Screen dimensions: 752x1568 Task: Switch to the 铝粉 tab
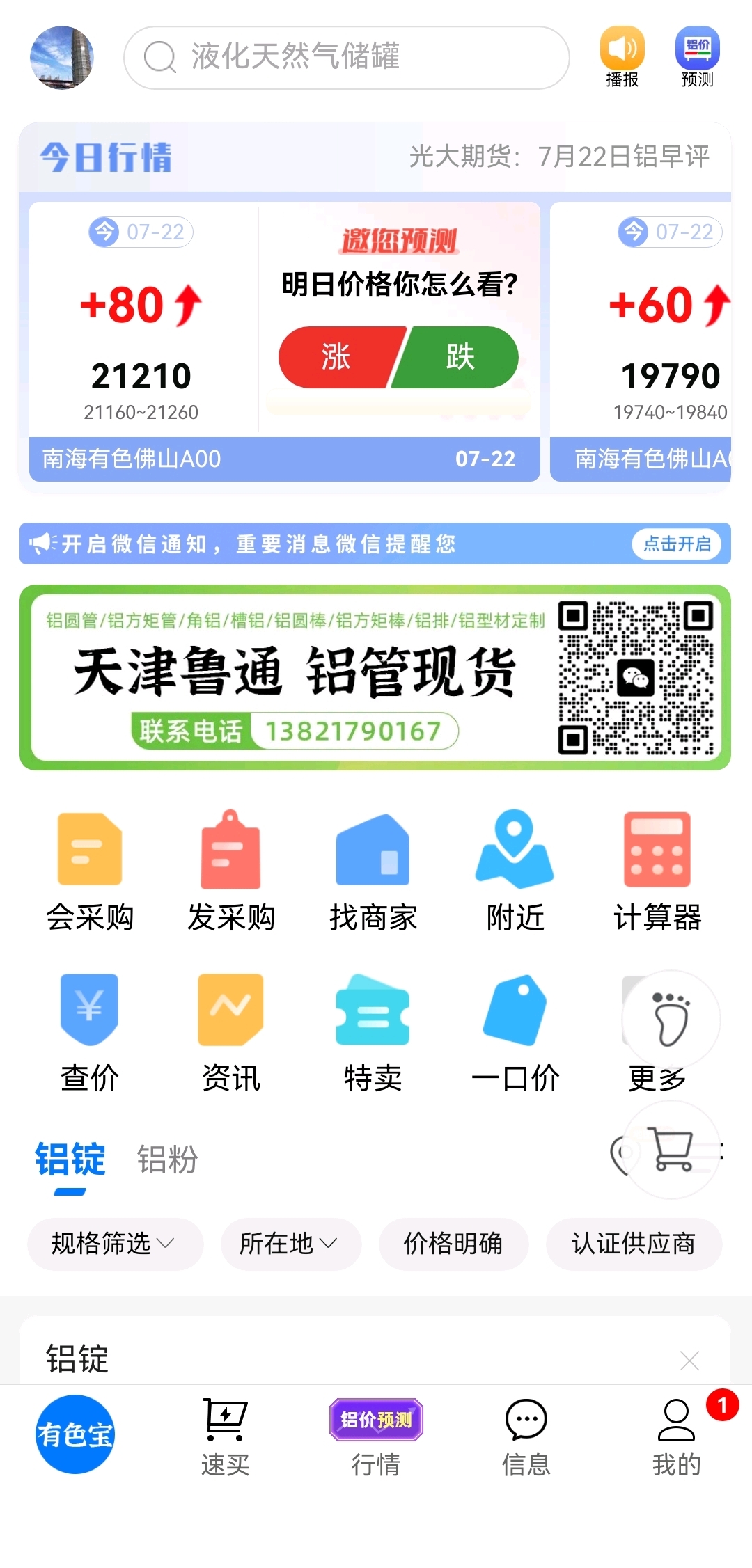[x=167, y=1159]
